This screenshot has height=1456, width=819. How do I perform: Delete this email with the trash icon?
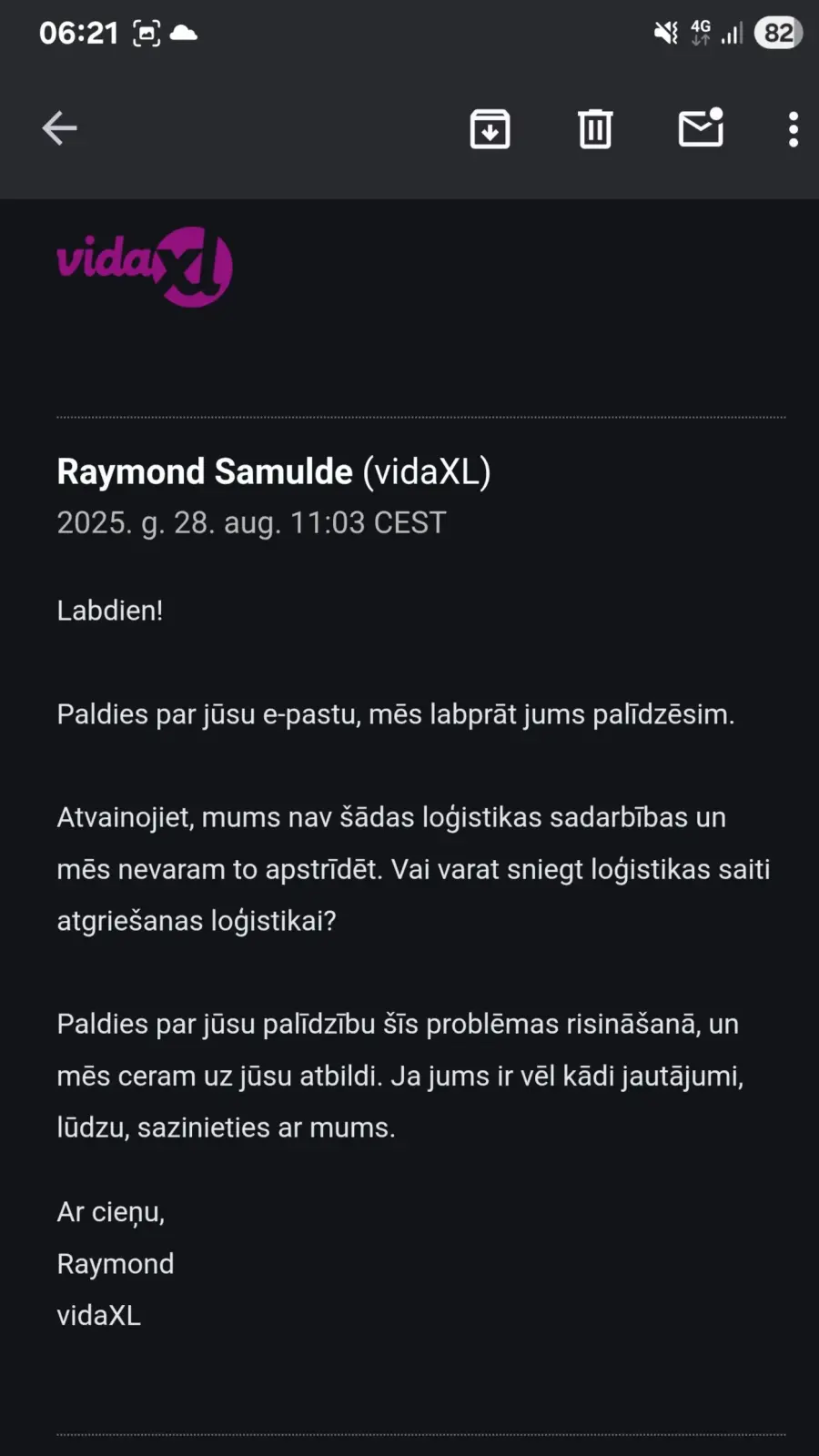[x=595, y=128]
